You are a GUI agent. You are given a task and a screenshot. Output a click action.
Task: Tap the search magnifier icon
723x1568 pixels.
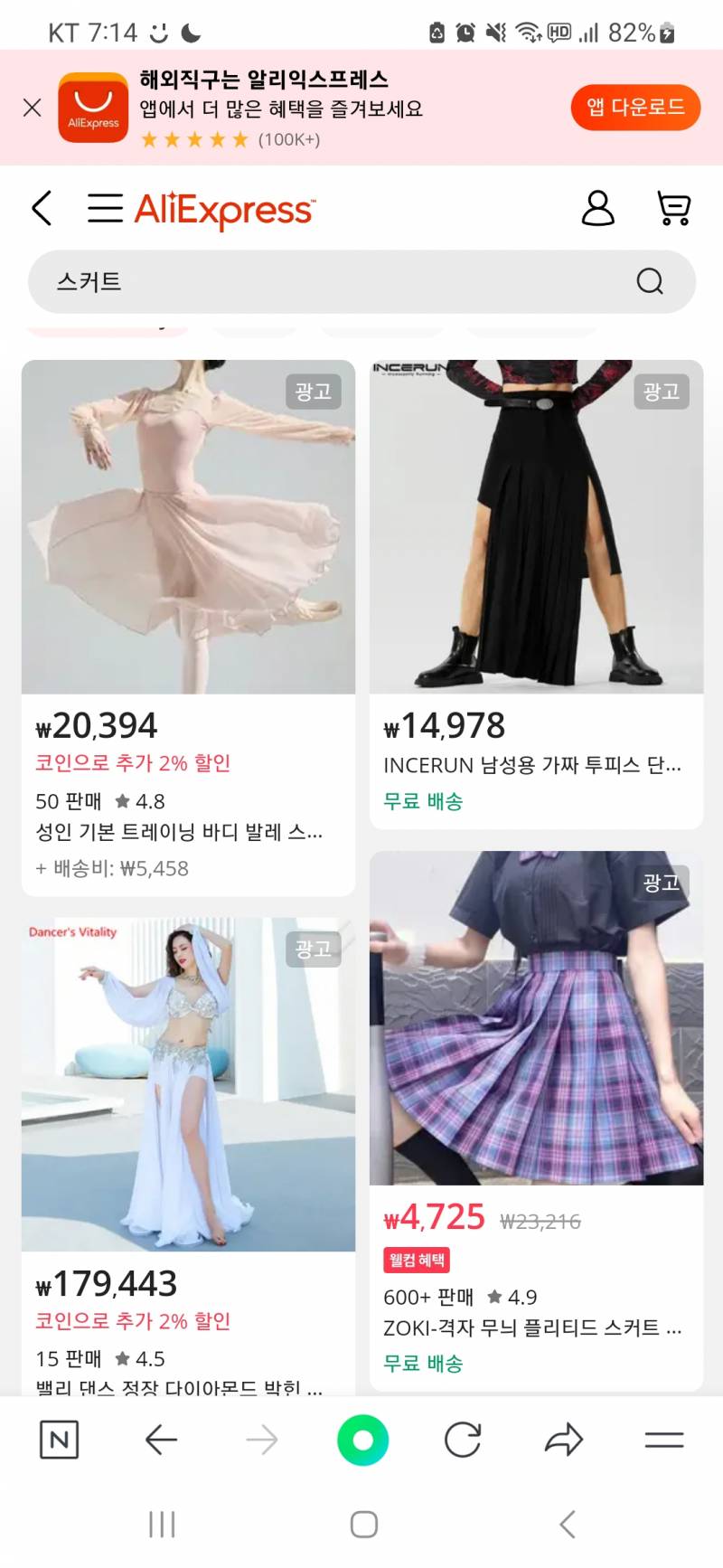point(649,281)
